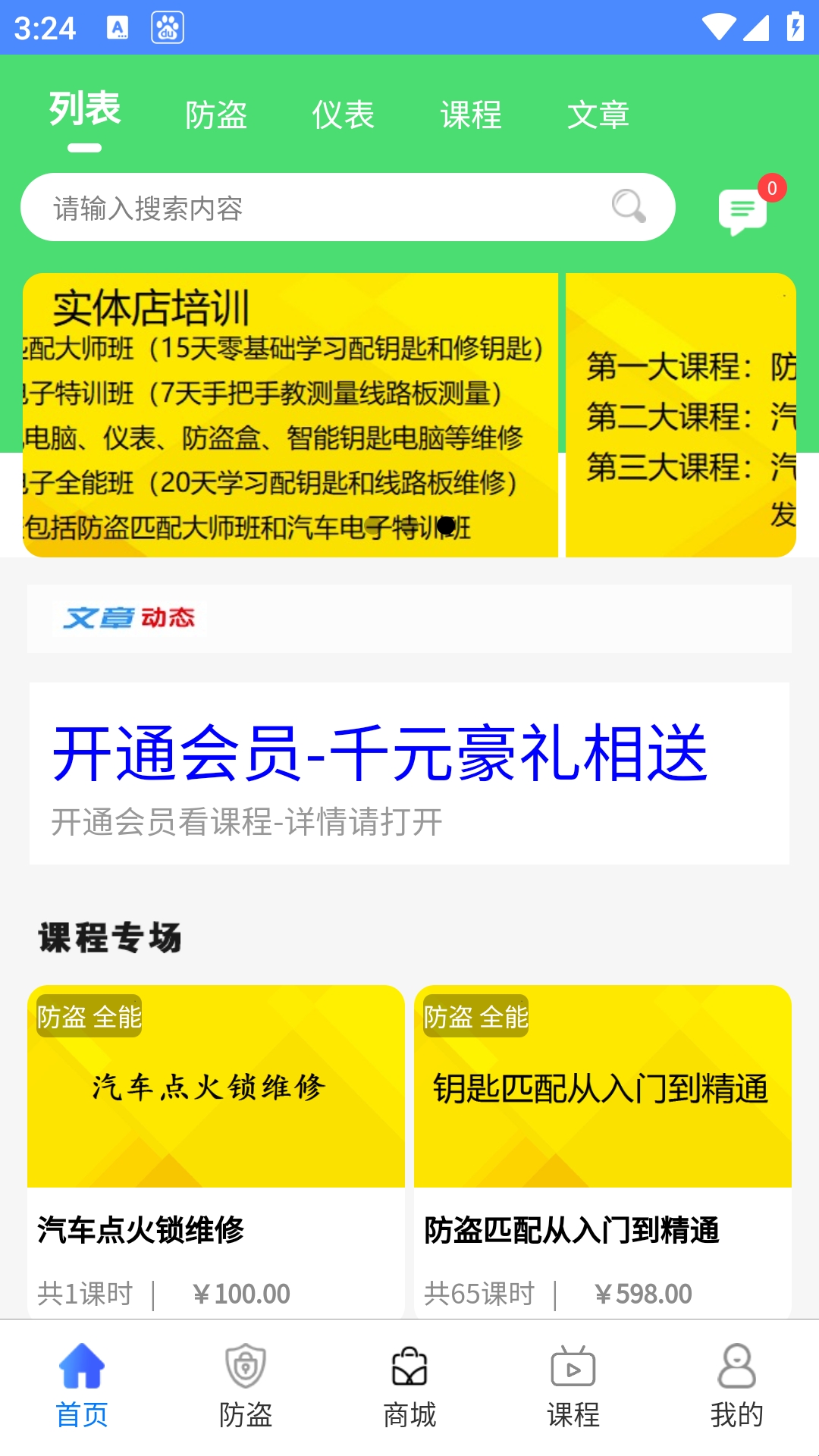Open the 汽车点火锁维修 course card
The width and height of the screenshot is (819, 1456).
click(216, 1149)
